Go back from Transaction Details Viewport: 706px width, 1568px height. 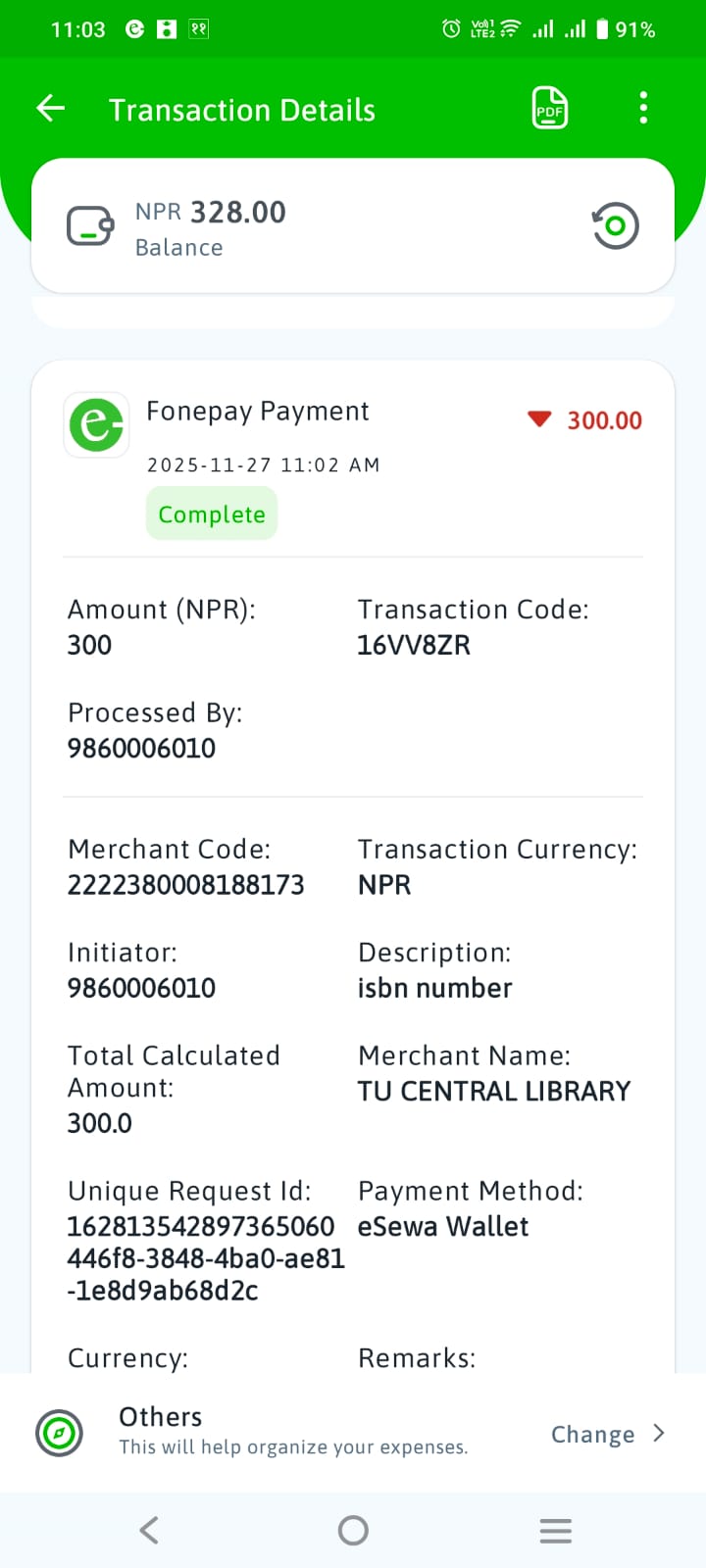[x=50, y=109]
